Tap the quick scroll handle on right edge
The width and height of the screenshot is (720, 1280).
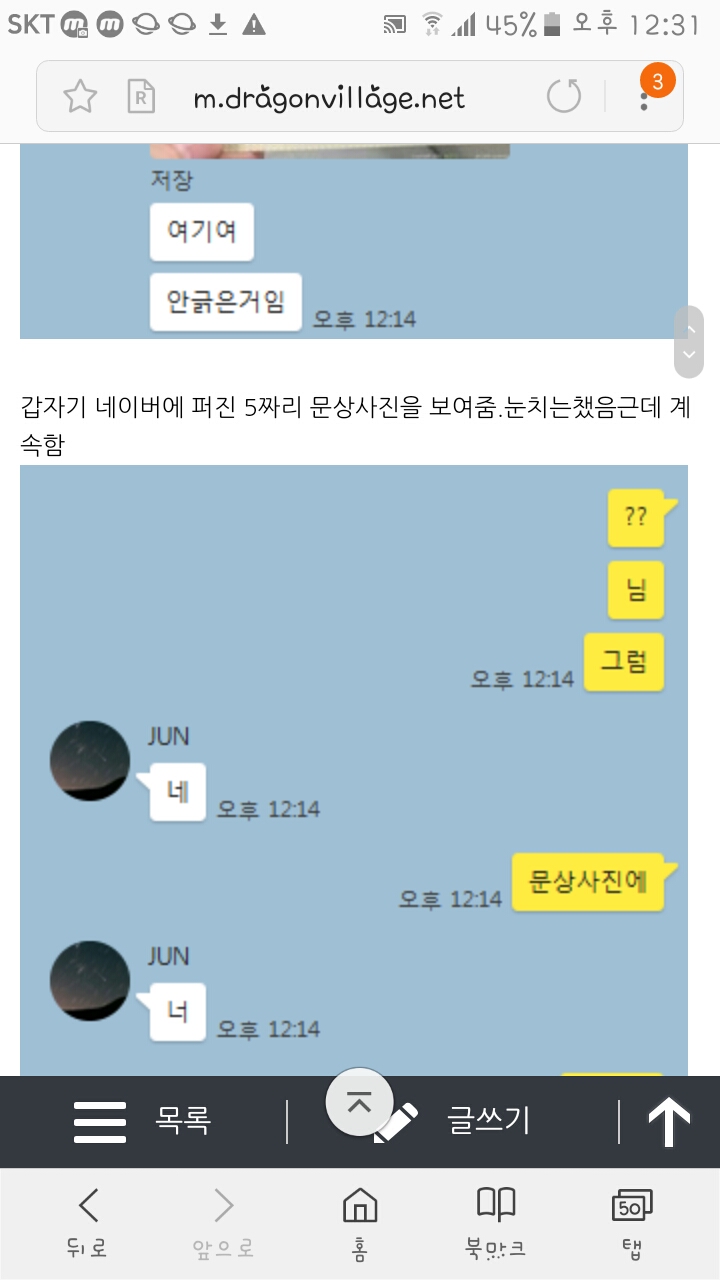(688, 341)
